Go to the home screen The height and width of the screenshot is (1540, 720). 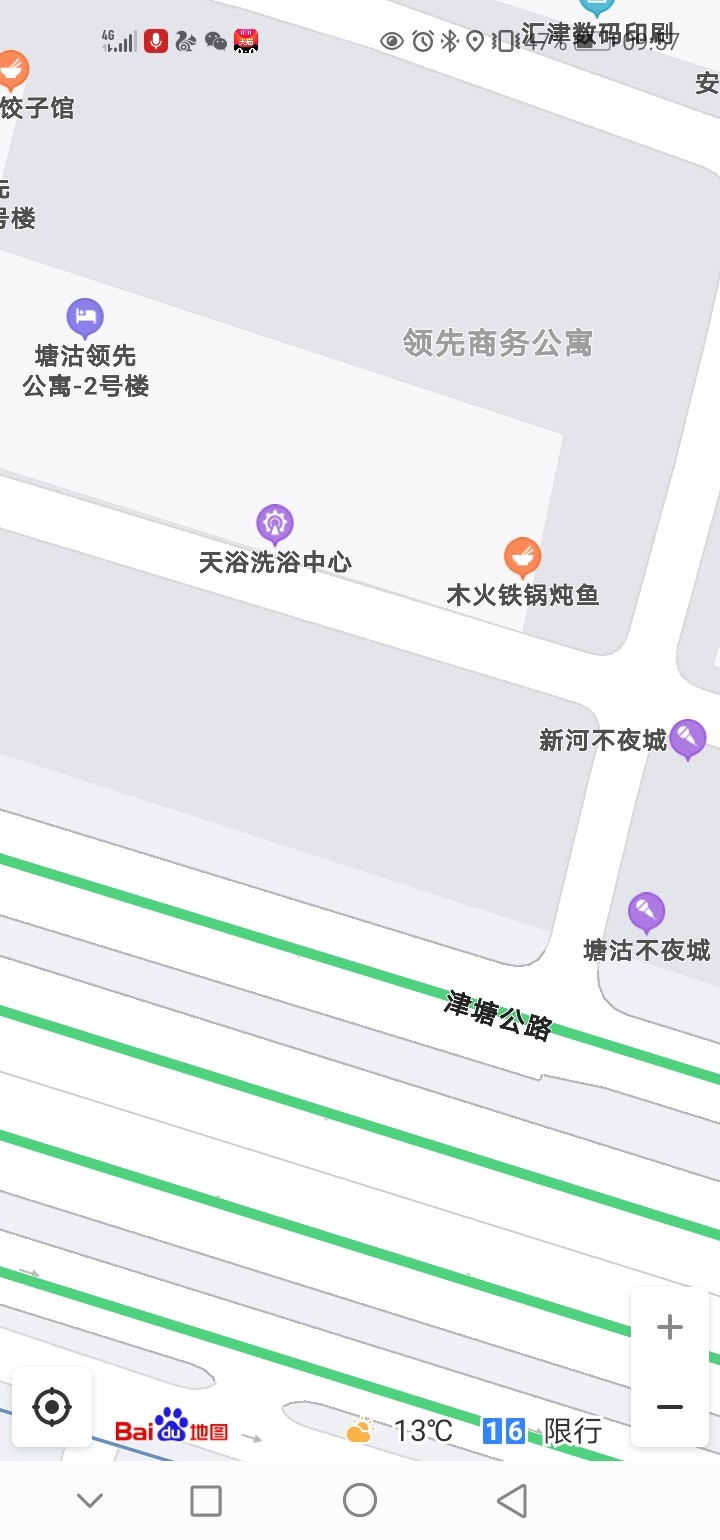click(x=359, y=1500)
